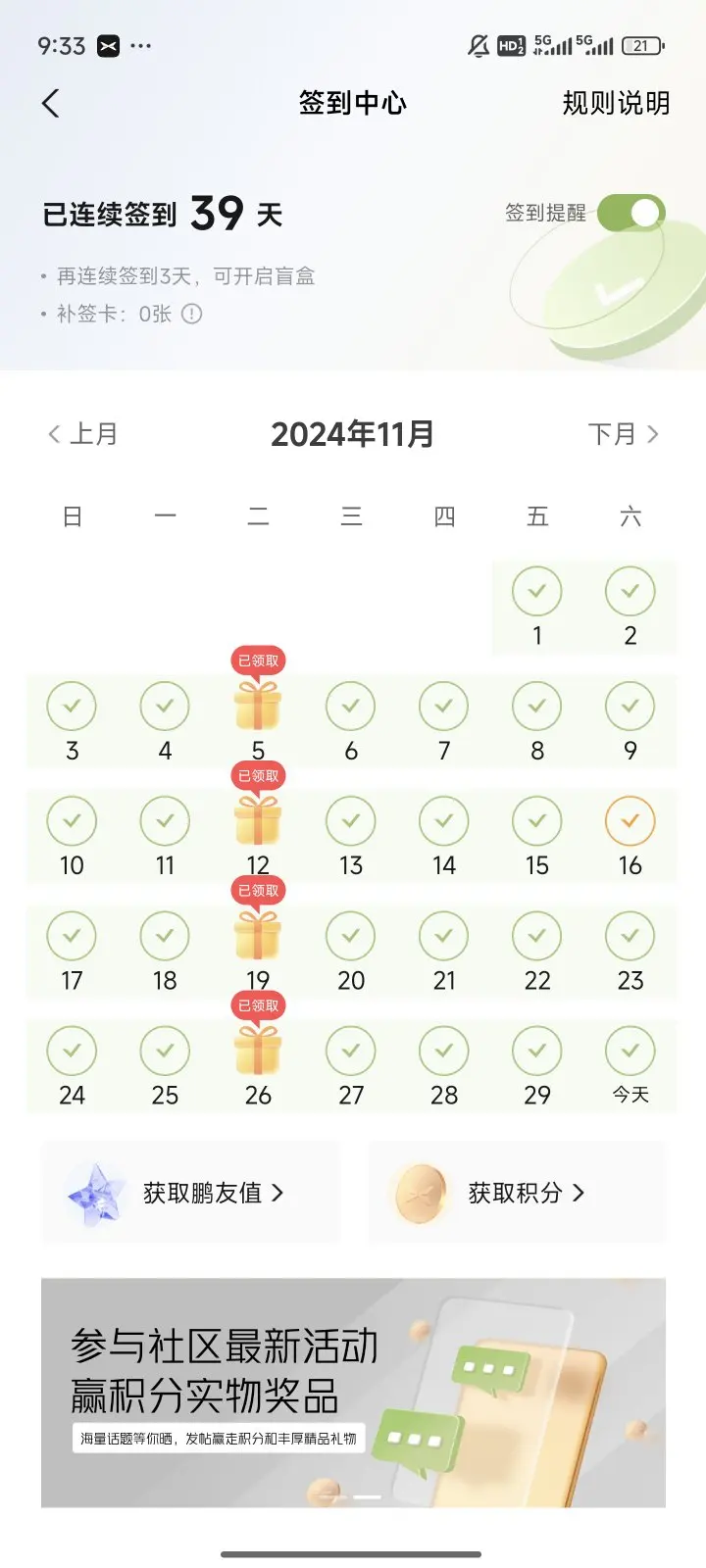Go to 上月 previous month
Screen dimensions: 706x1568
pos(83,434)
